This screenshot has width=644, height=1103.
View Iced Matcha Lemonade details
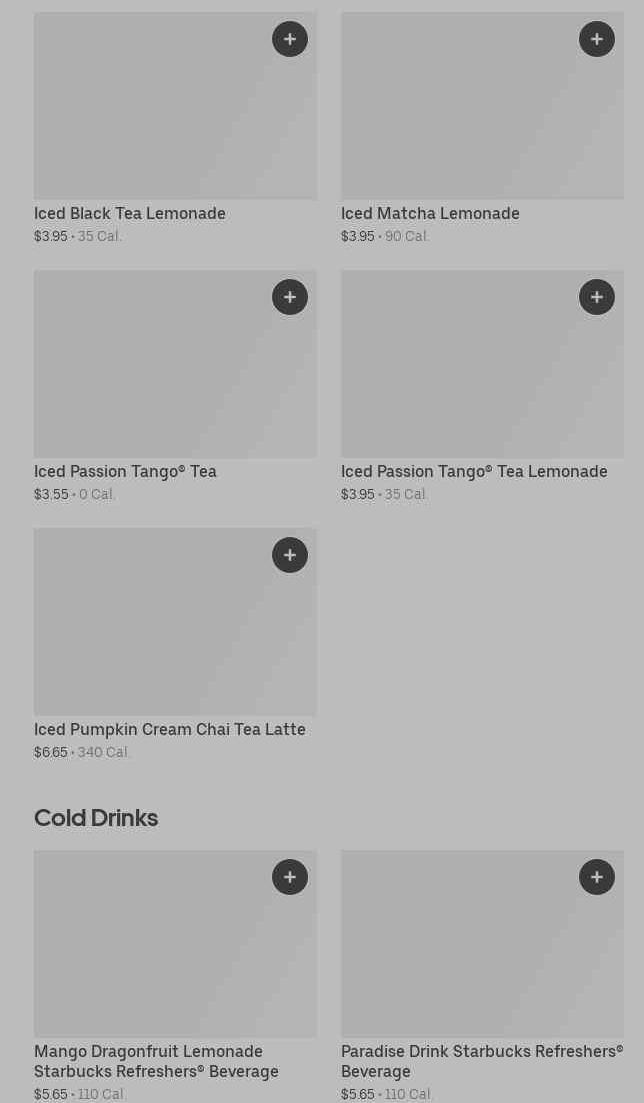coord(460,120)
